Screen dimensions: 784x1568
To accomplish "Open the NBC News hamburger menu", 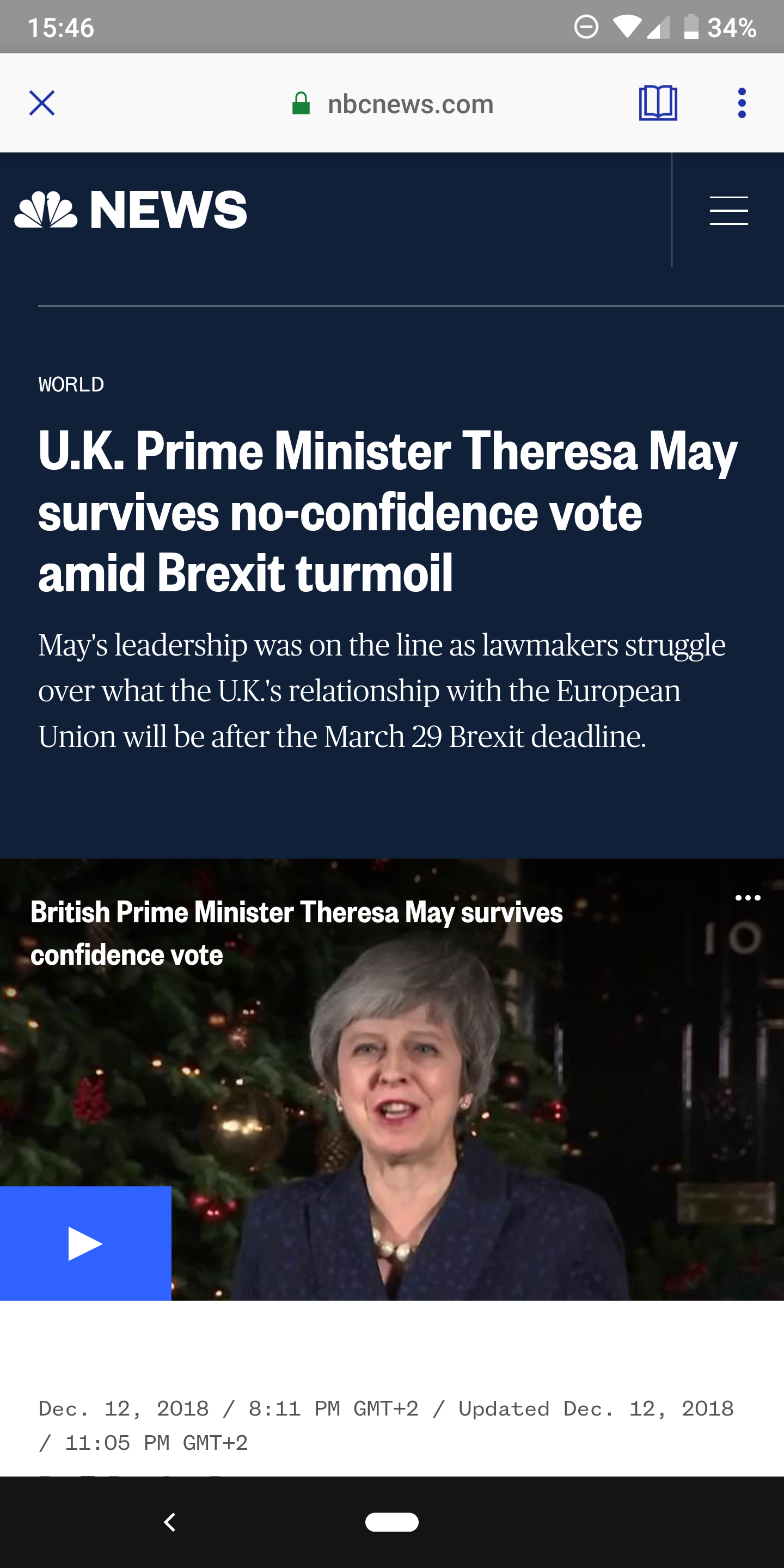I will coord(728,211).
